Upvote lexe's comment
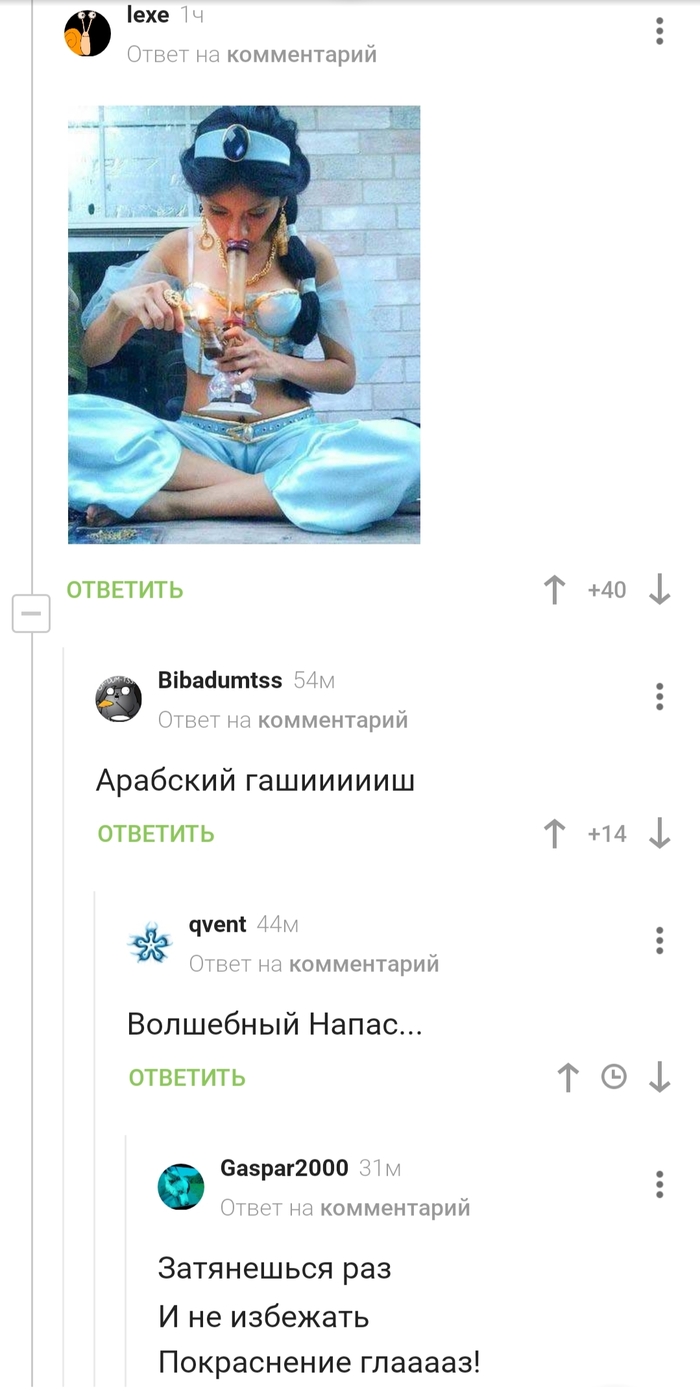 click(555, 590)
